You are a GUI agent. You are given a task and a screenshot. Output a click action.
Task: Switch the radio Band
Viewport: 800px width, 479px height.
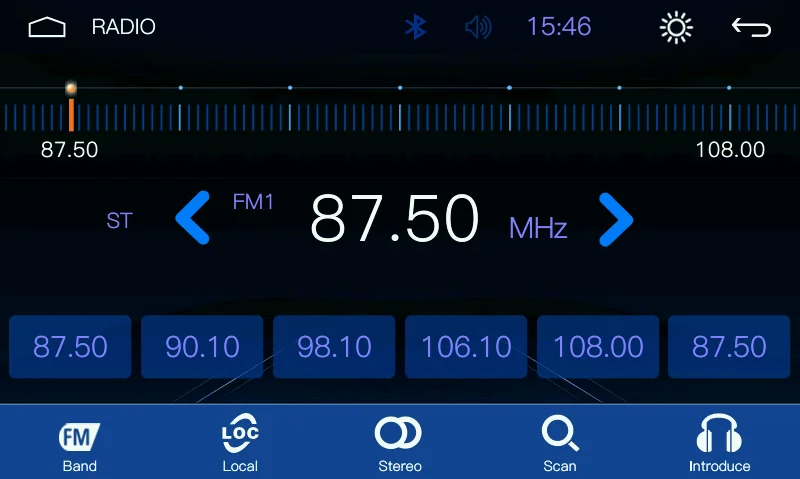(80, 444)
